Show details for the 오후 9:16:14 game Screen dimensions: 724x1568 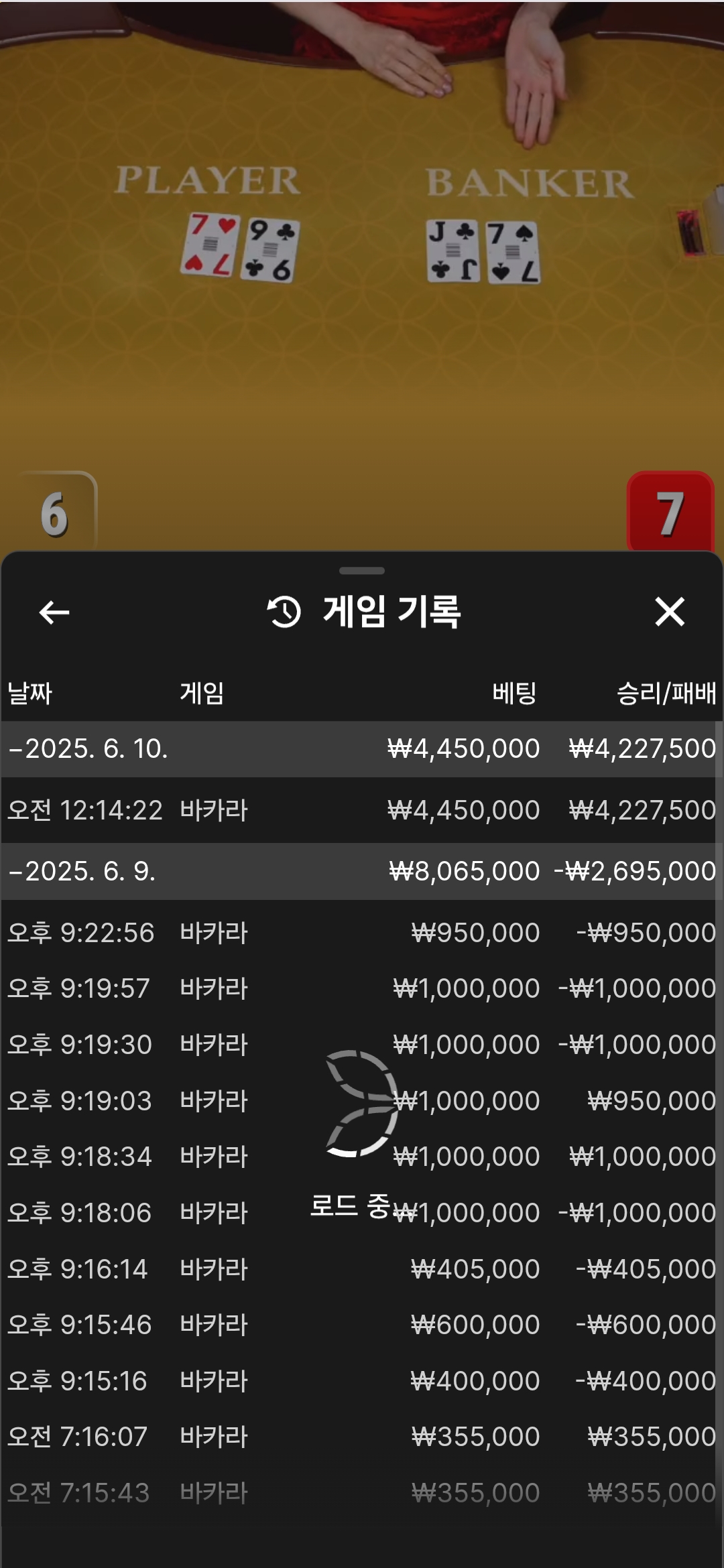[x=361, y=1269]
